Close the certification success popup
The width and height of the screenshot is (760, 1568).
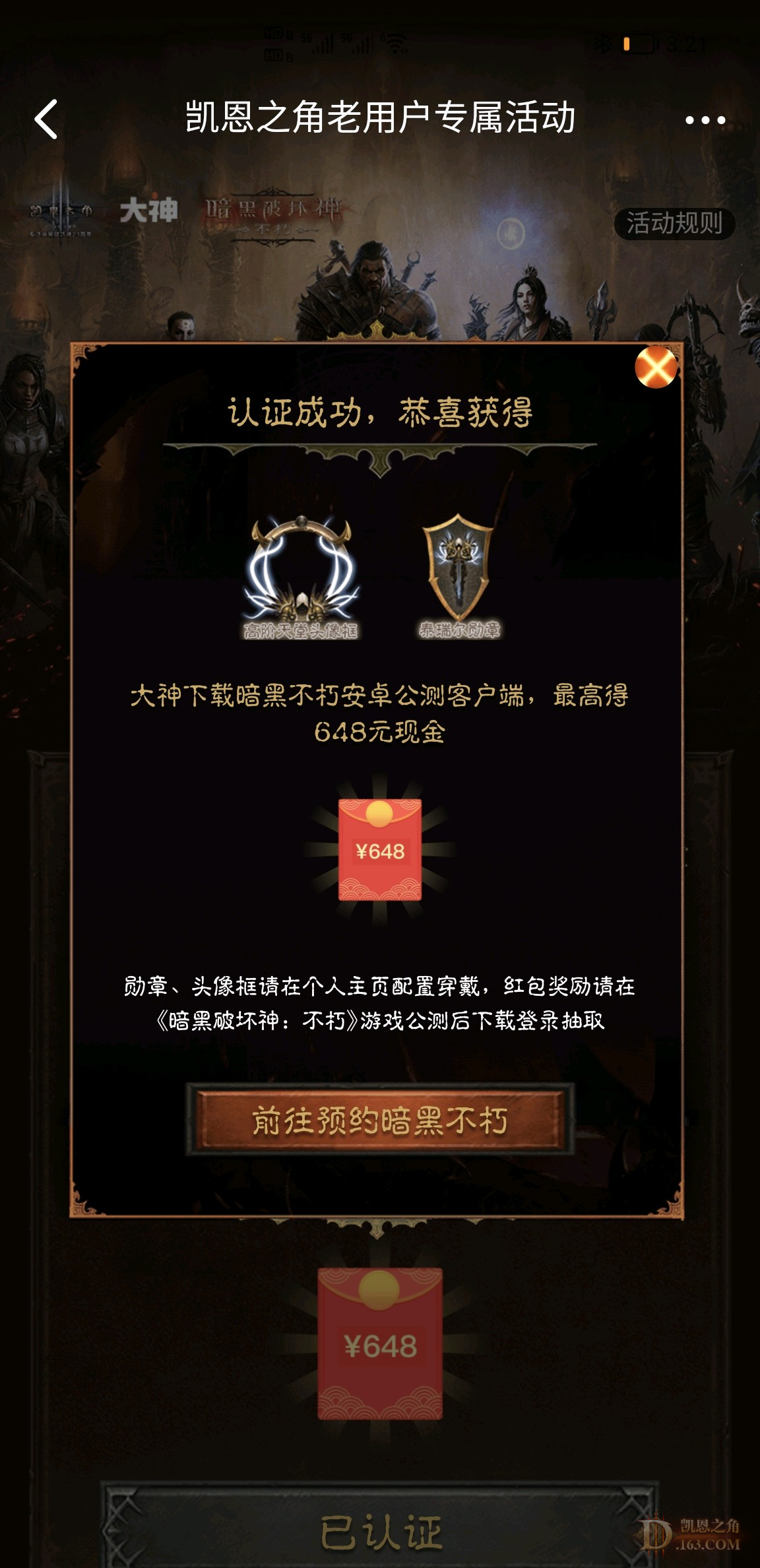tap(655, 368)
